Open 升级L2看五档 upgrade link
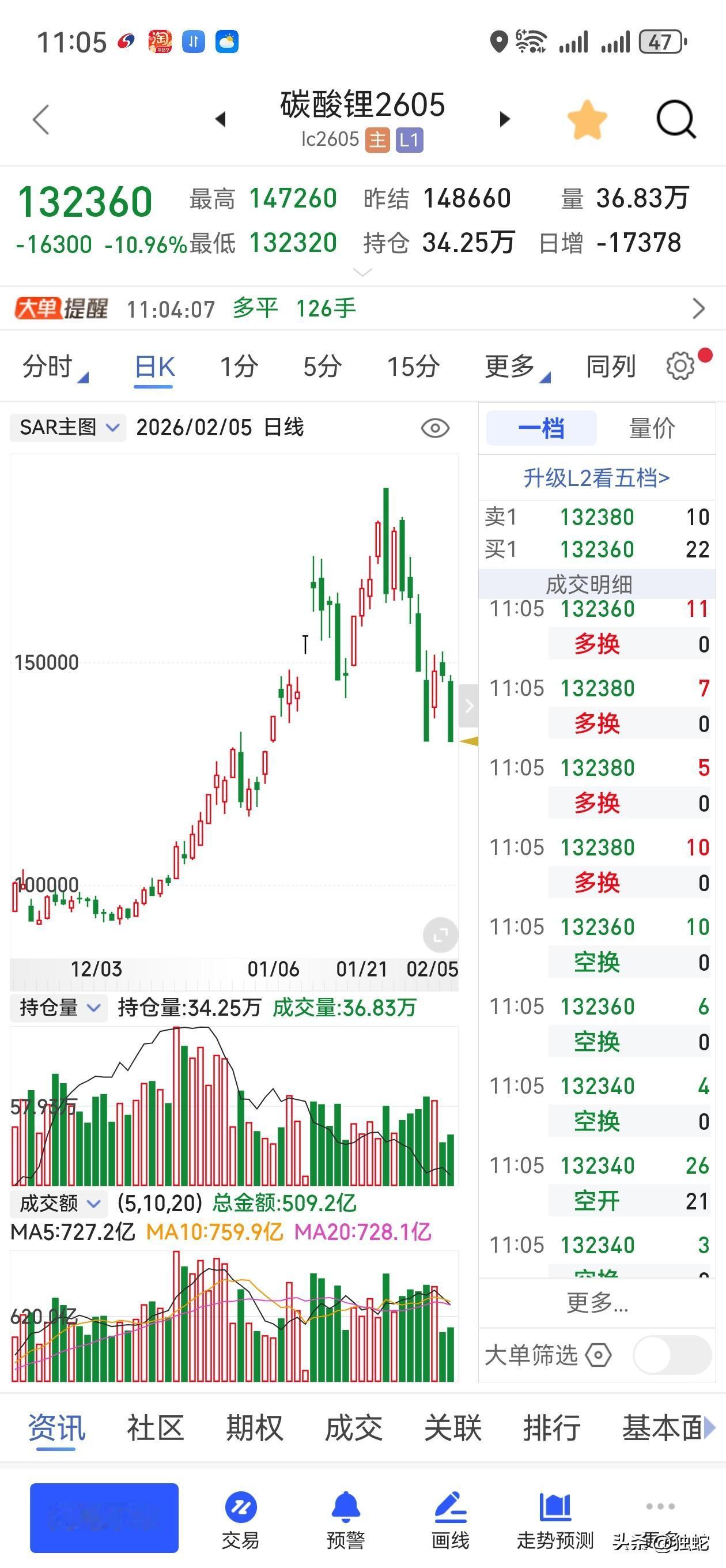 coord(597,477)
